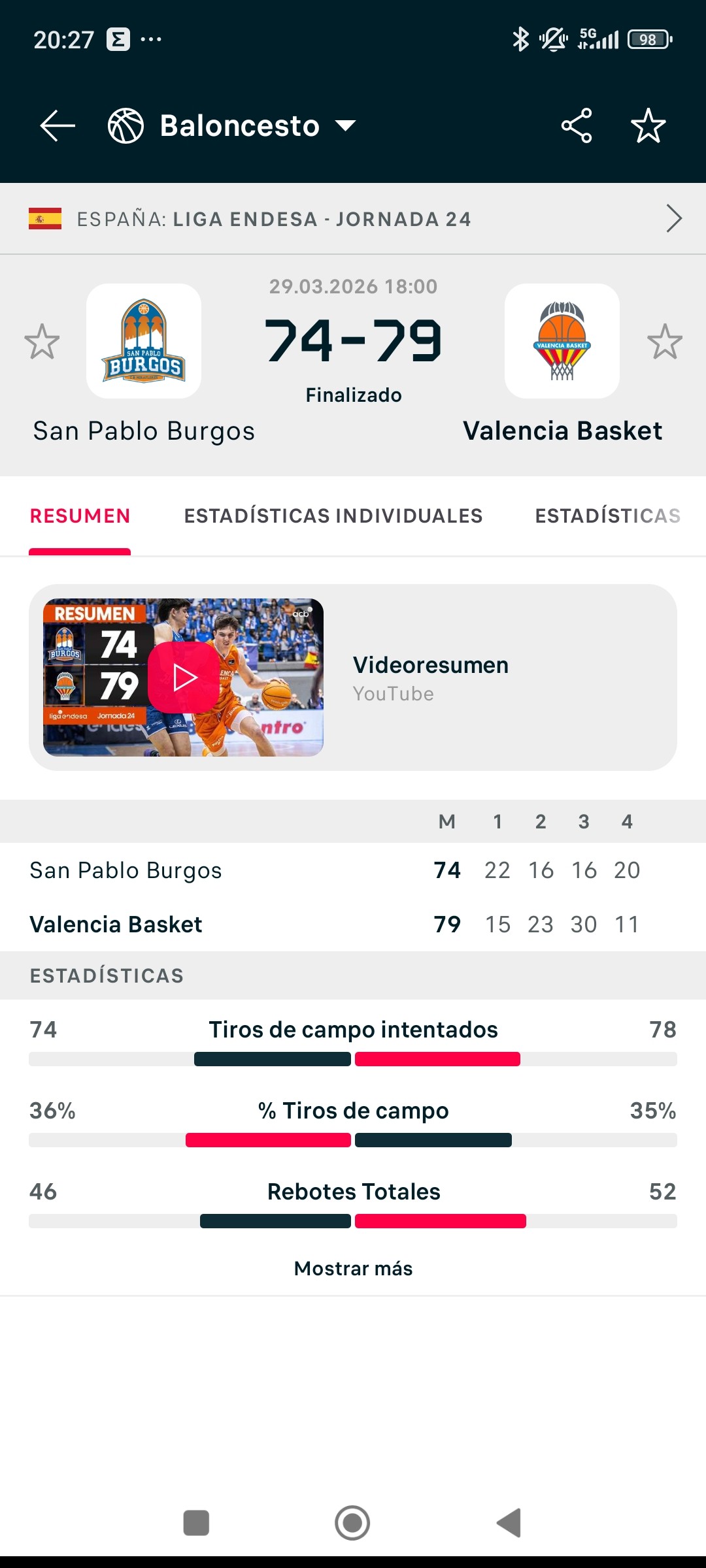Open the Baloncesto sport dropdown

point(232,125)
